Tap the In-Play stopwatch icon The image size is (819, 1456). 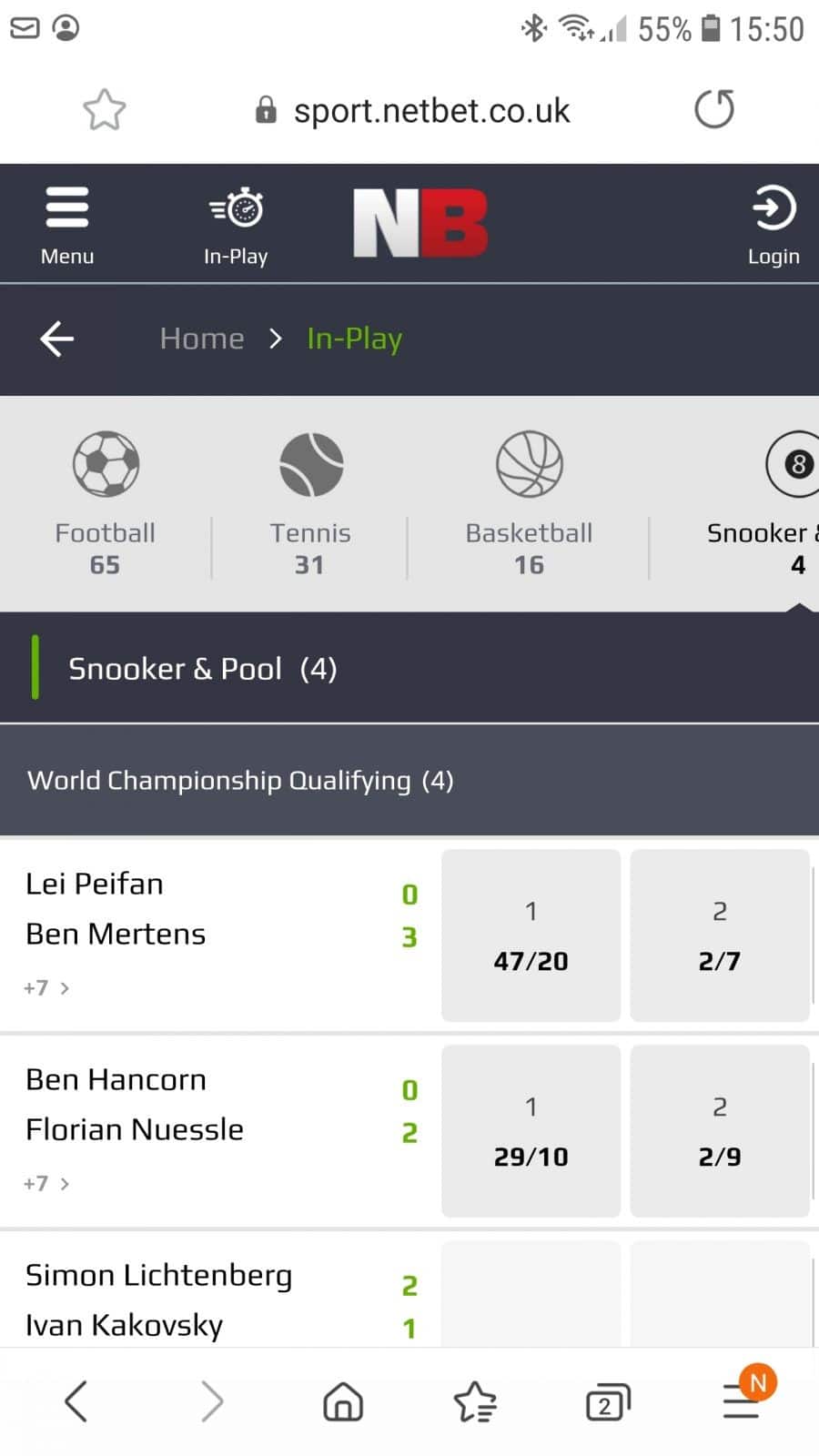click(x=236, y=208)
